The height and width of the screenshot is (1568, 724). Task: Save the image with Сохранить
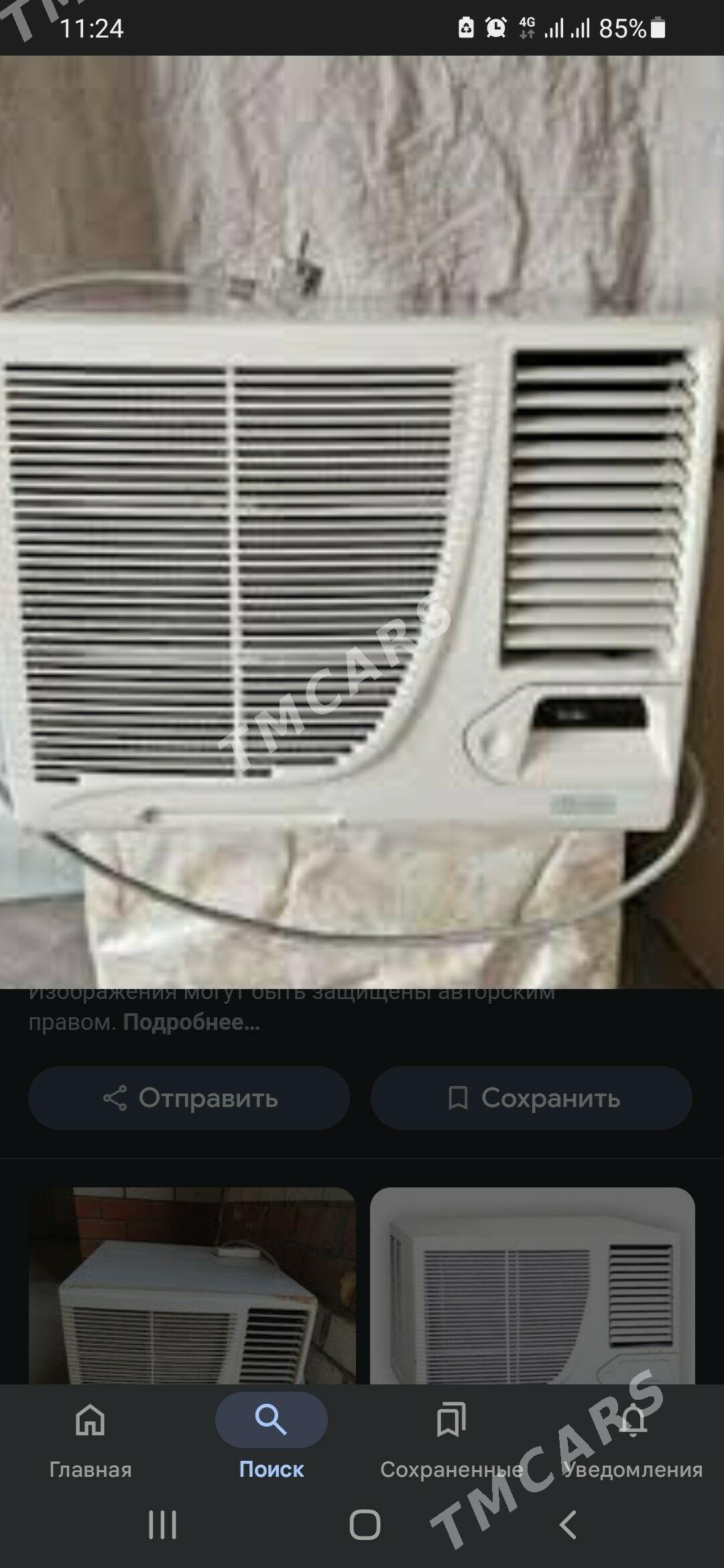(x=531, y=1098)
